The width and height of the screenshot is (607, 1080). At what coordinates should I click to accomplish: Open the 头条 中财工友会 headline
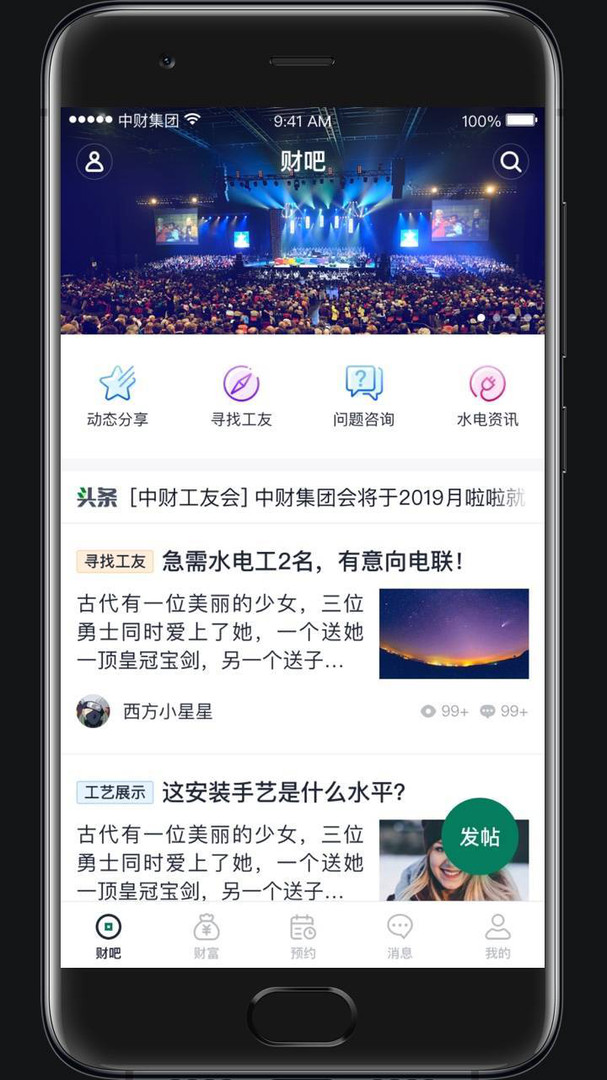[302, 497]
